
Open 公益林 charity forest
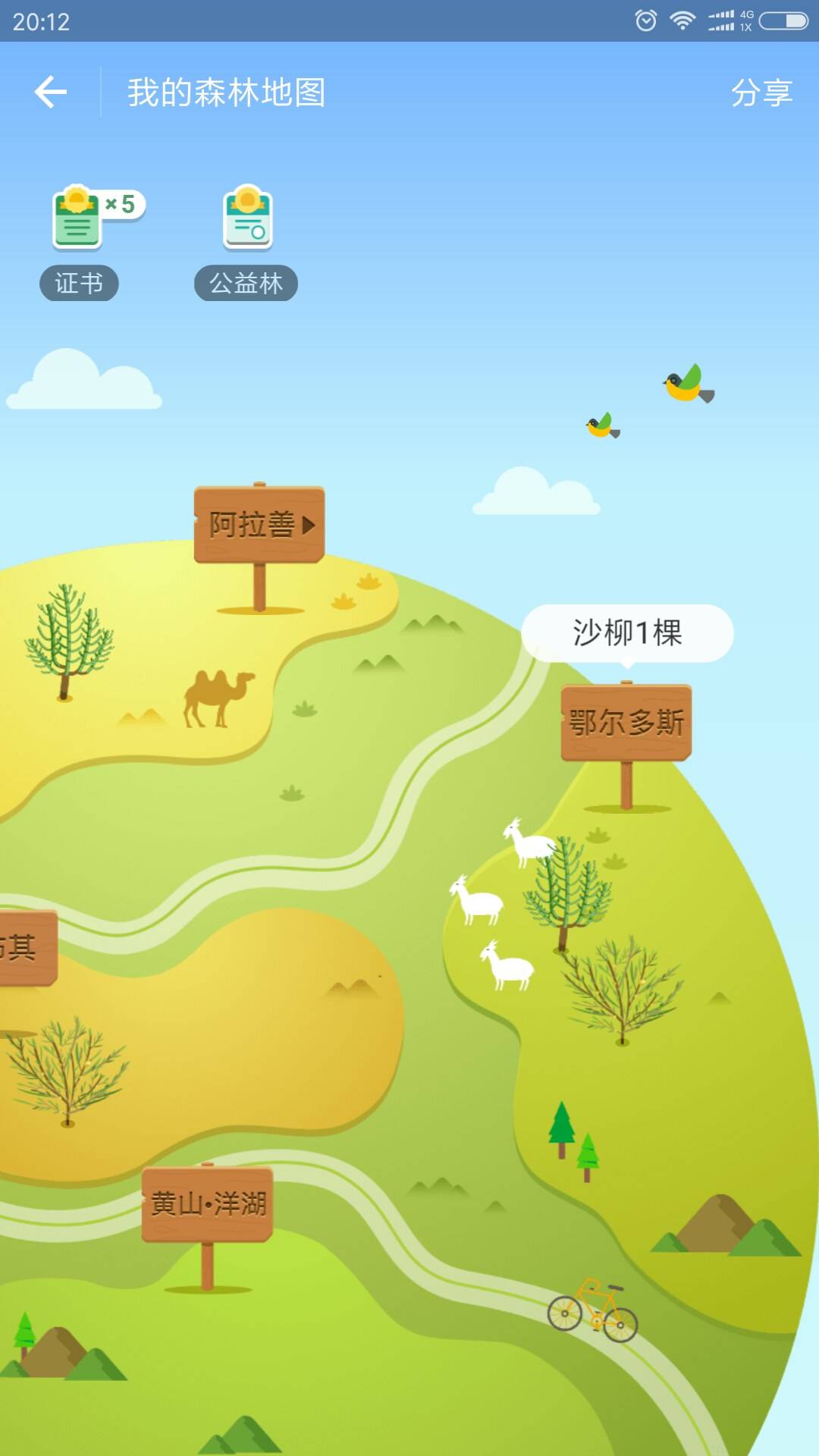click(246, 243)
